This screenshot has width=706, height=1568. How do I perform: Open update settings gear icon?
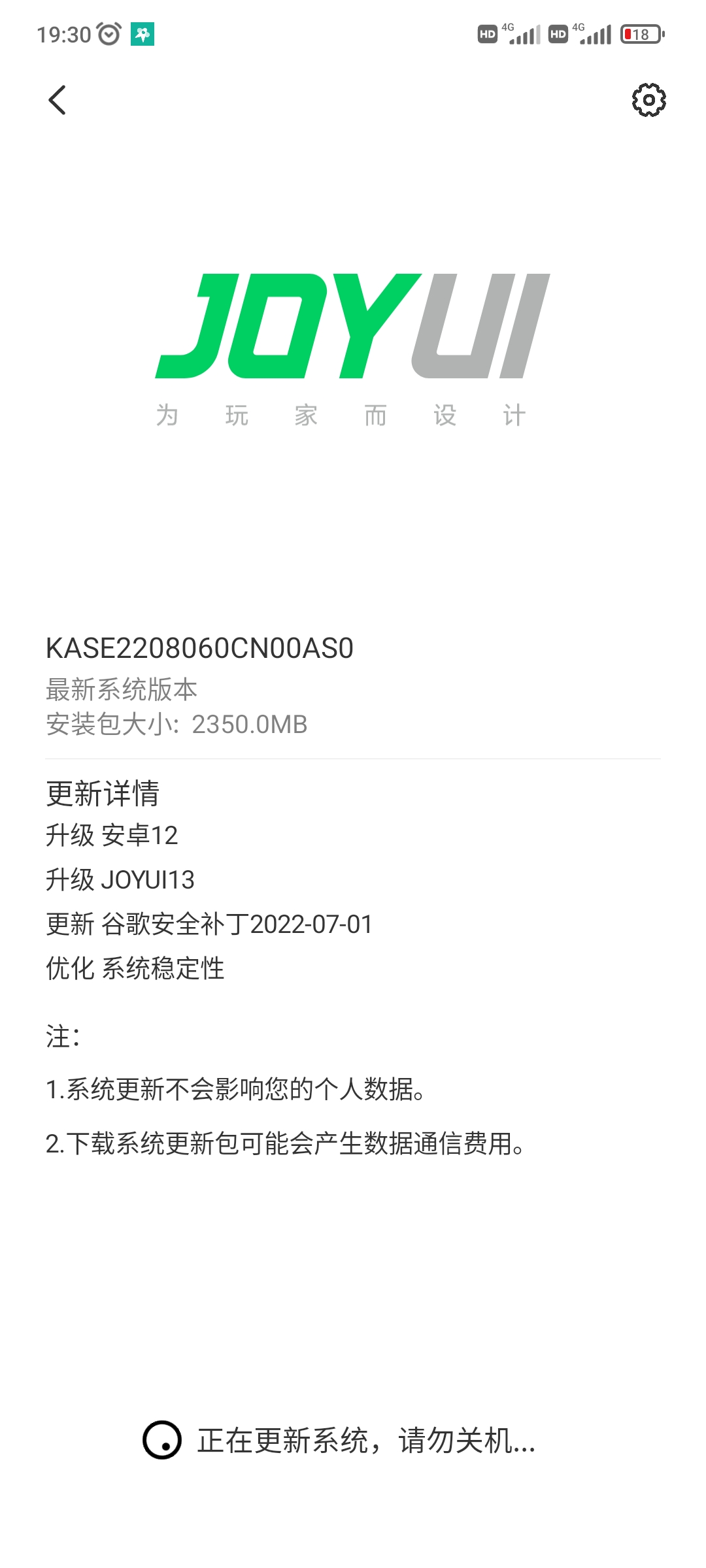pos(648,100)
